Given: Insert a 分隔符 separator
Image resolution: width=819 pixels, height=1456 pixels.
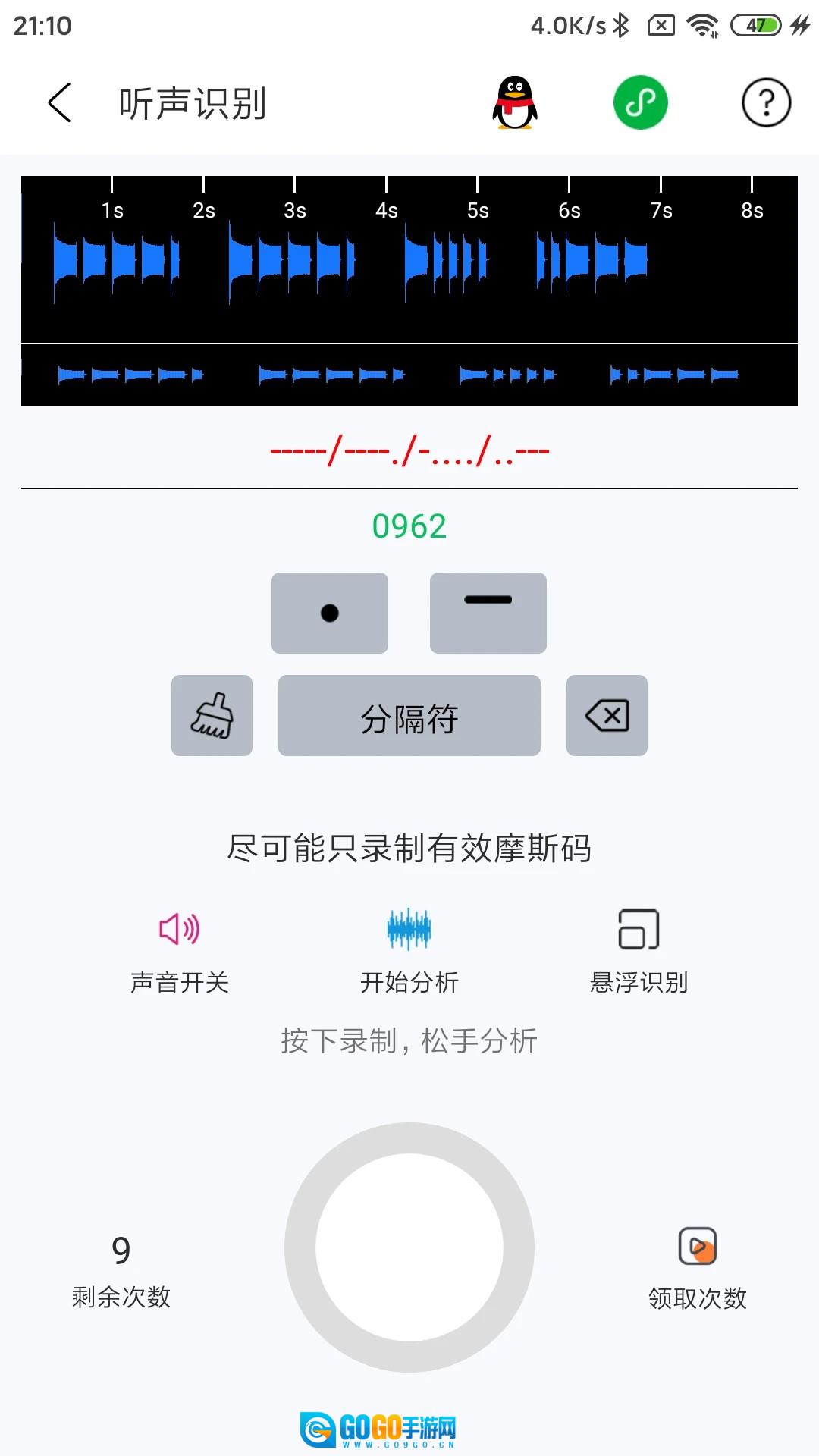Looking at the screenshot, I should point(409,715).
